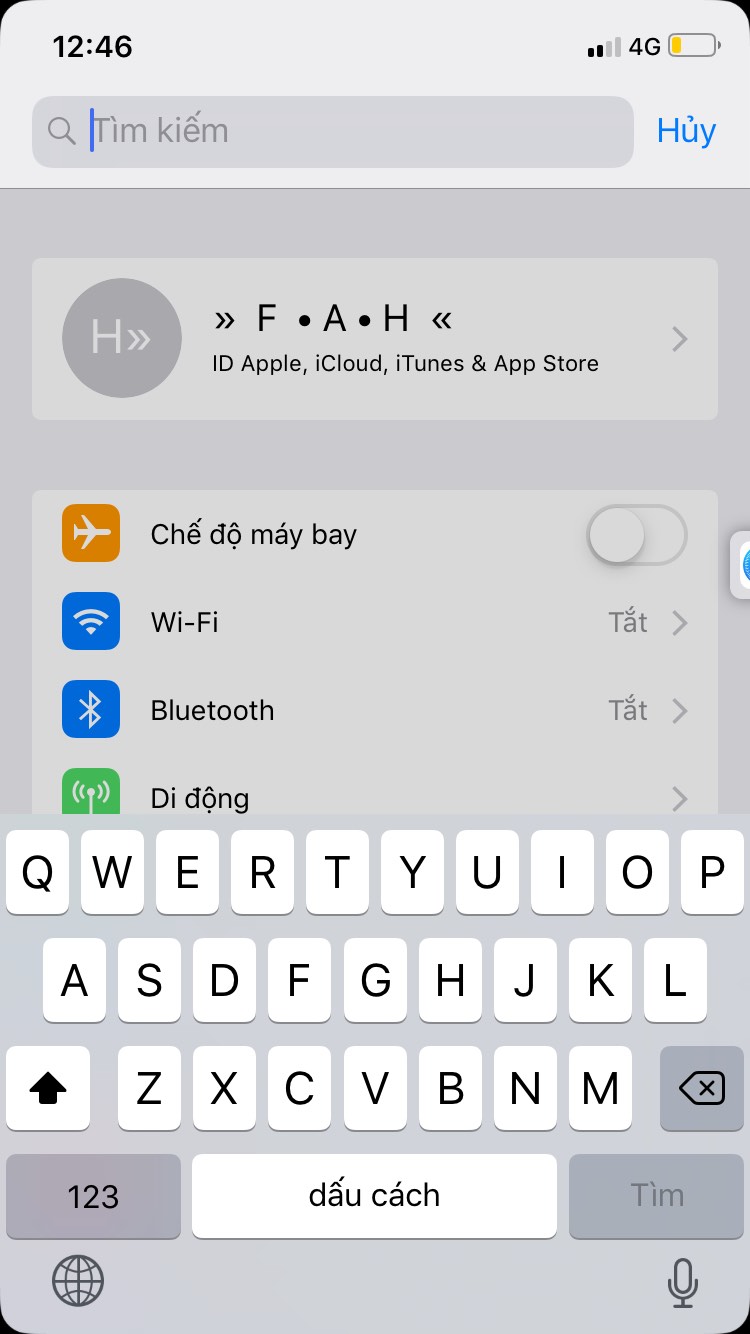Cancel search with Hủy
This screenshot has height=1334, width=750.
point(686,131)
